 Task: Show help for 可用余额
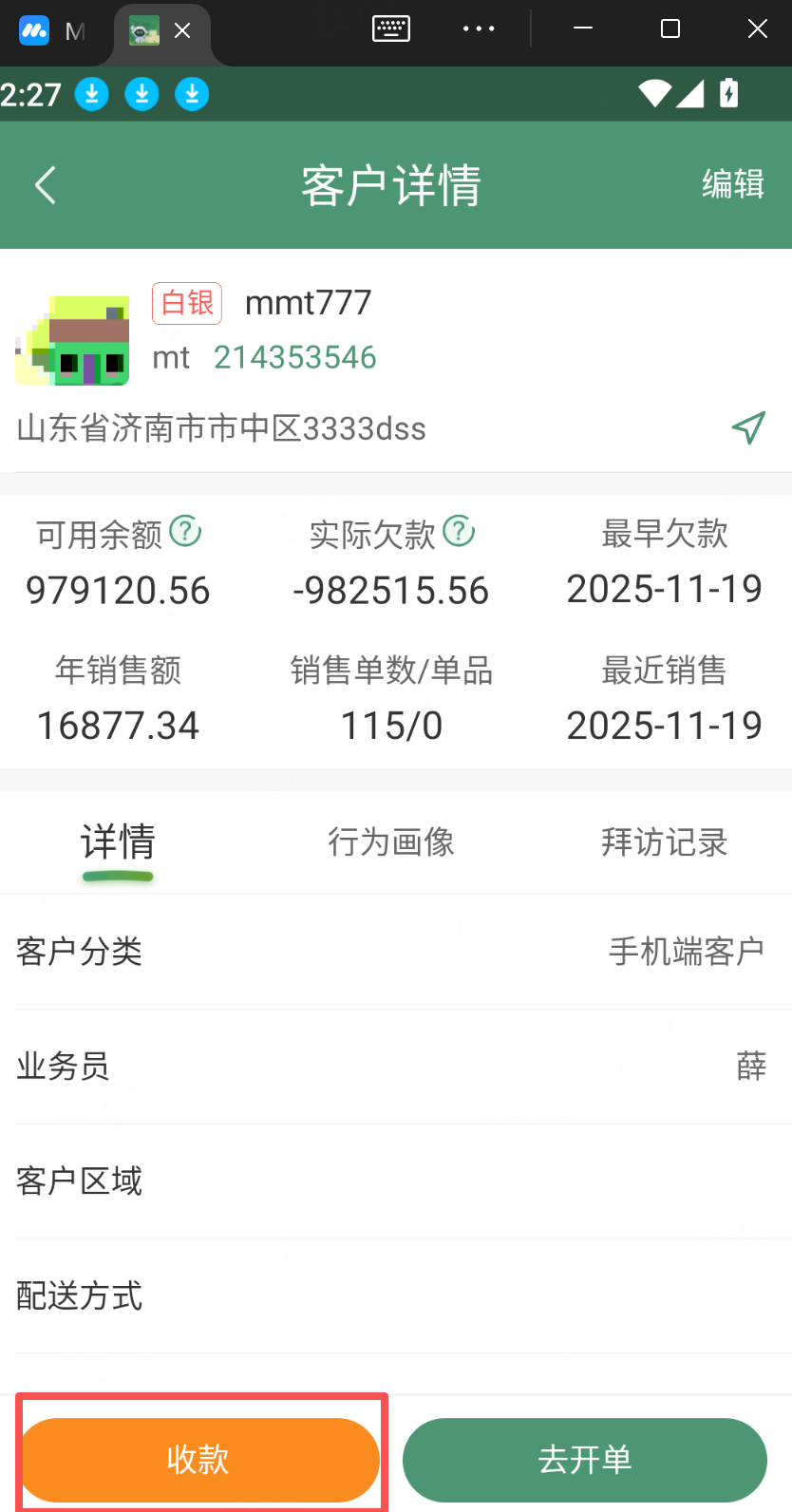click(185, 531)
